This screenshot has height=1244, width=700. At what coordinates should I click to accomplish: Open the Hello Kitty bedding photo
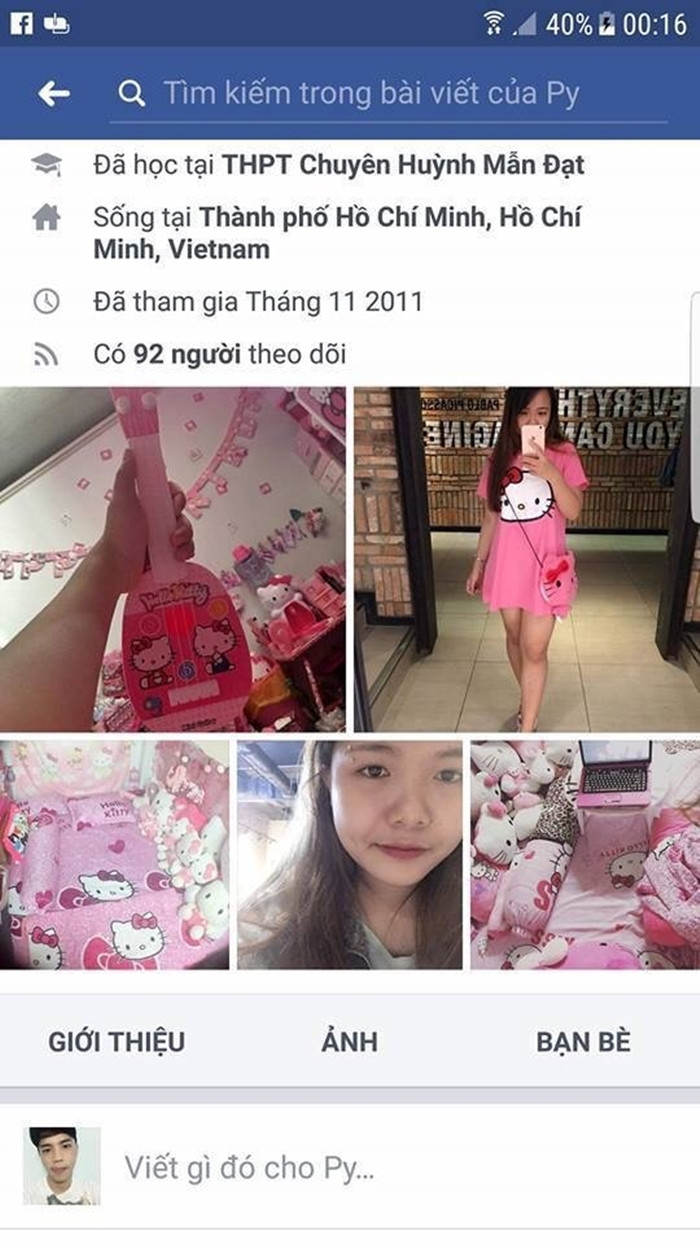click(x=114, y=855)
